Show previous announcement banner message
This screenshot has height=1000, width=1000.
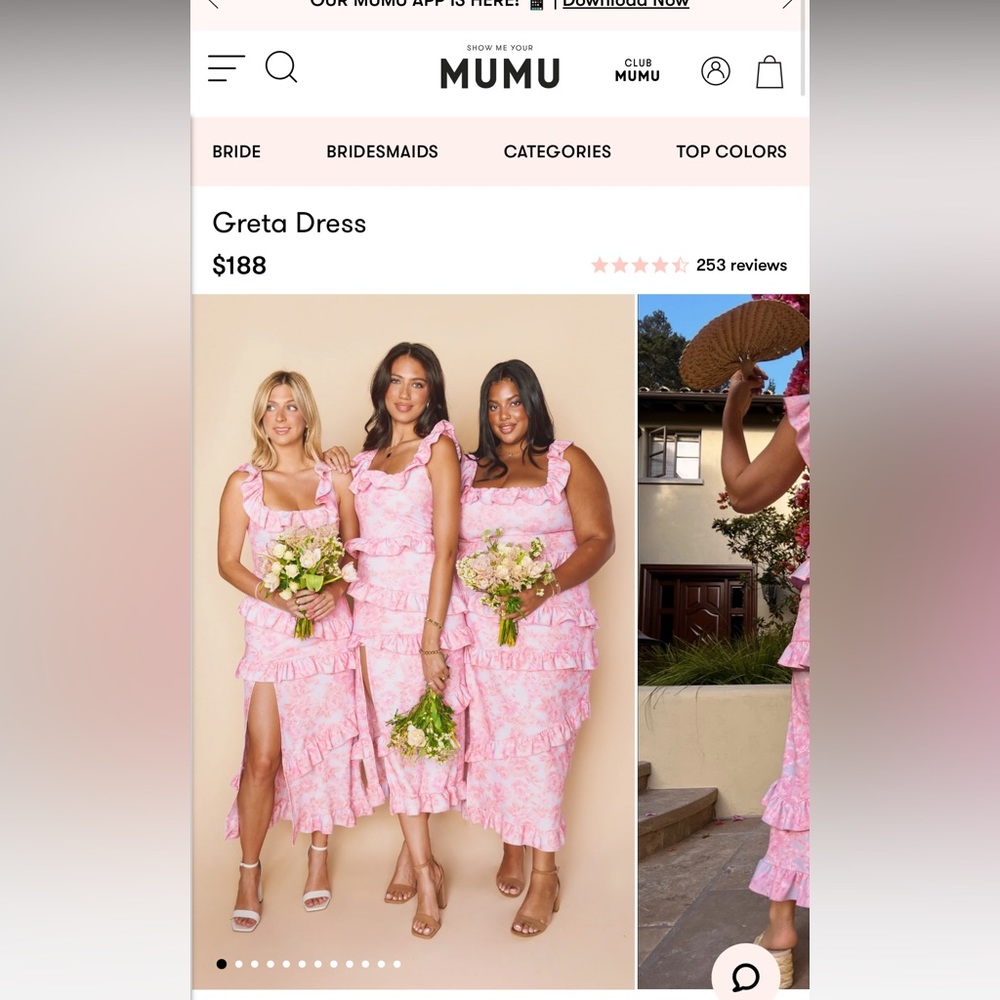click(x=212, y=4)
